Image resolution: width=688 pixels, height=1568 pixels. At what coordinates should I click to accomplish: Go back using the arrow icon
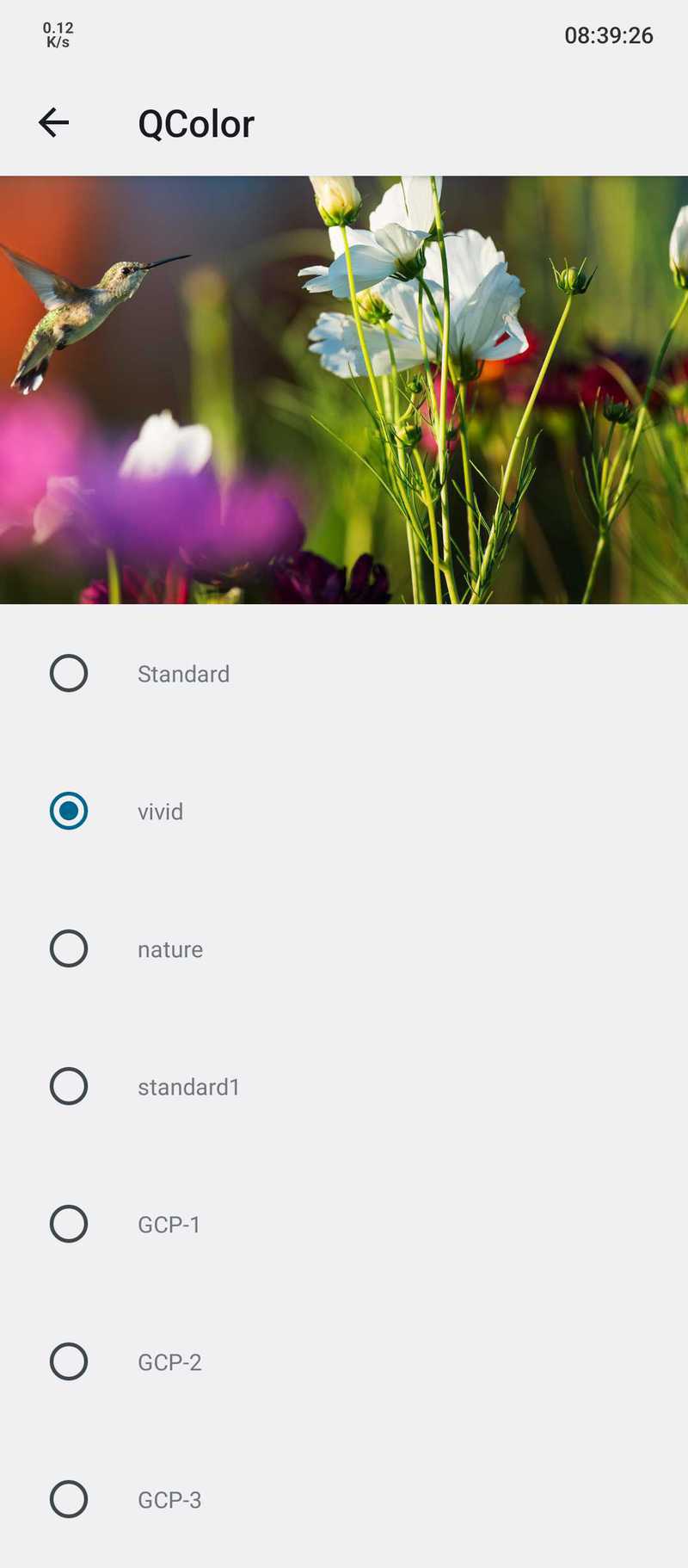(x=53, y=122)
